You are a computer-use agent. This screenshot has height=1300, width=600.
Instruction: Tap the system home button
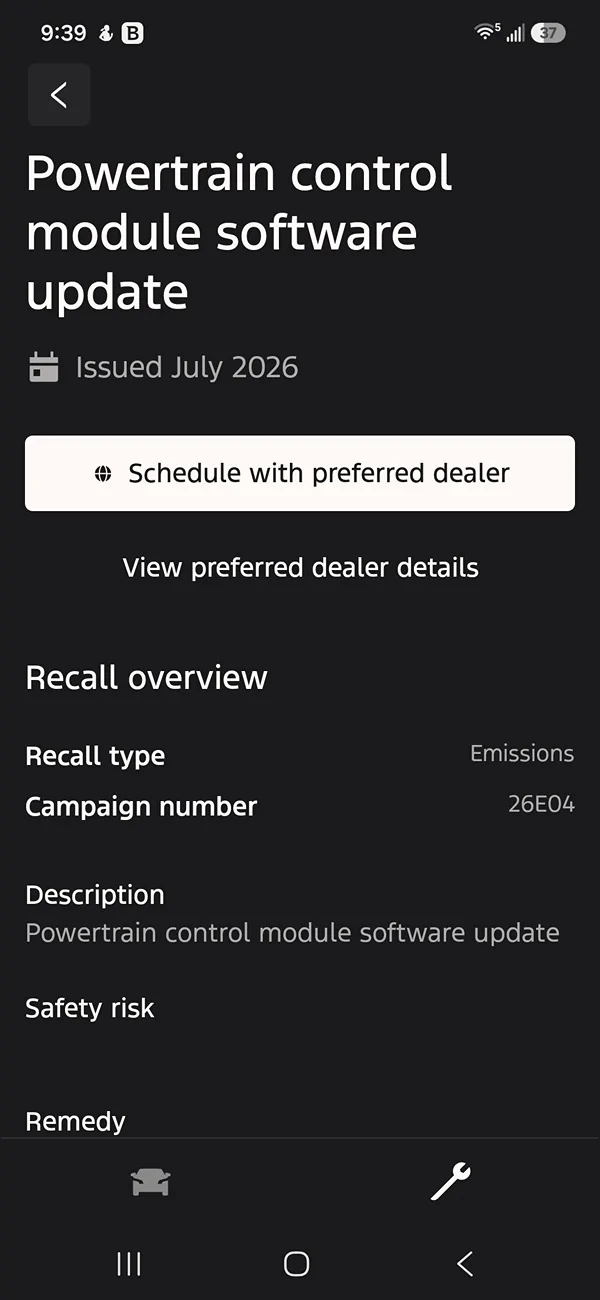pyautogui.click(x=297, y=1264)
